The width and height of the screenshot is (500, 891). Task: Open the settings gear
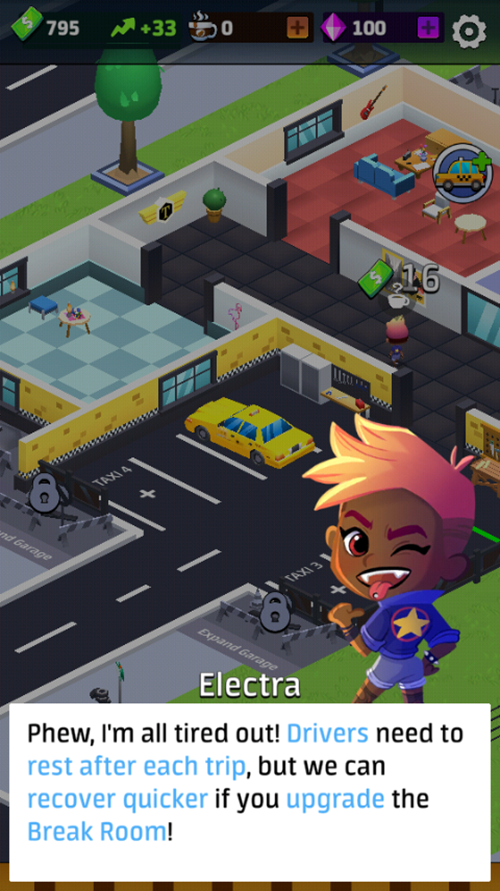pyautogui.click(x=469, y=31)
